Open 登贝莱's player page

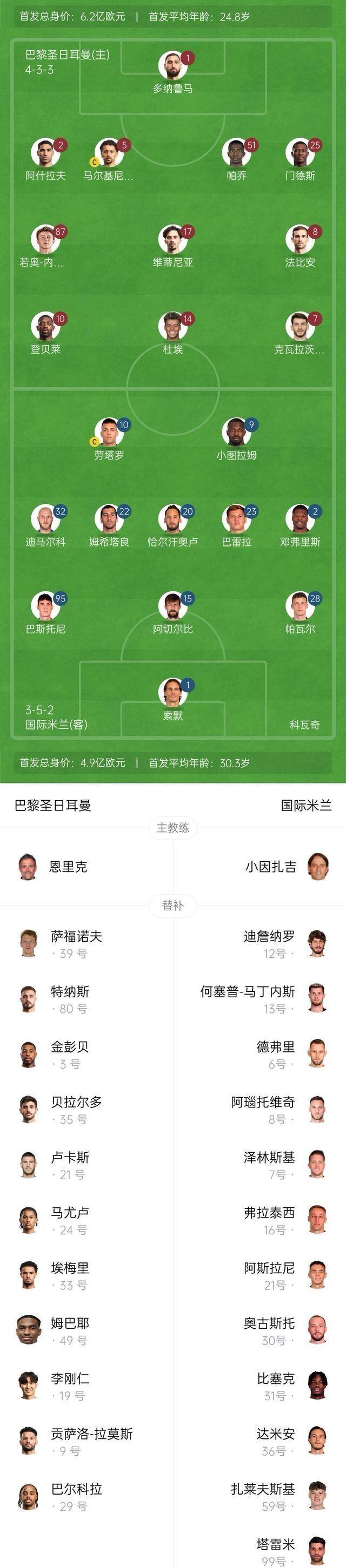(x=46, y=327)
